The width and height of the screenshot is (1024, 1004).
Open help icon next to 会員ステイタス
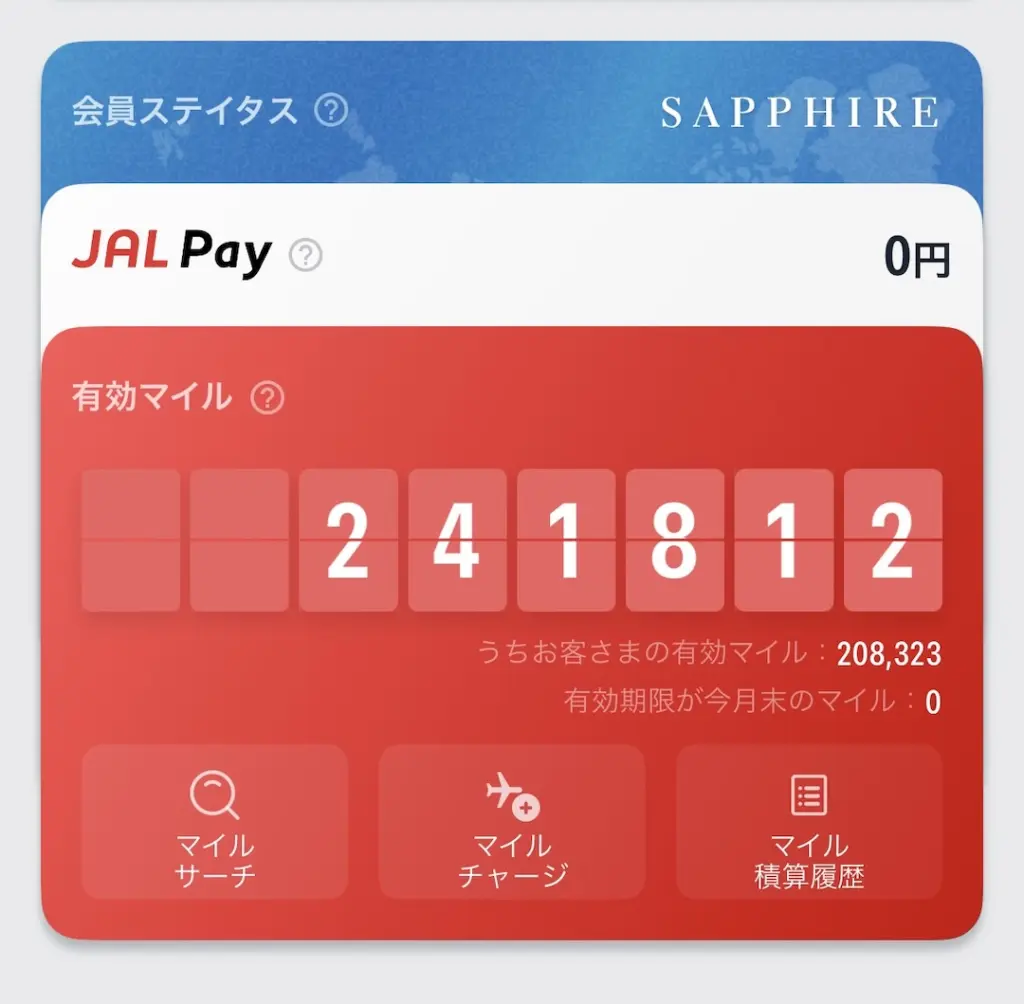[331, 110]
